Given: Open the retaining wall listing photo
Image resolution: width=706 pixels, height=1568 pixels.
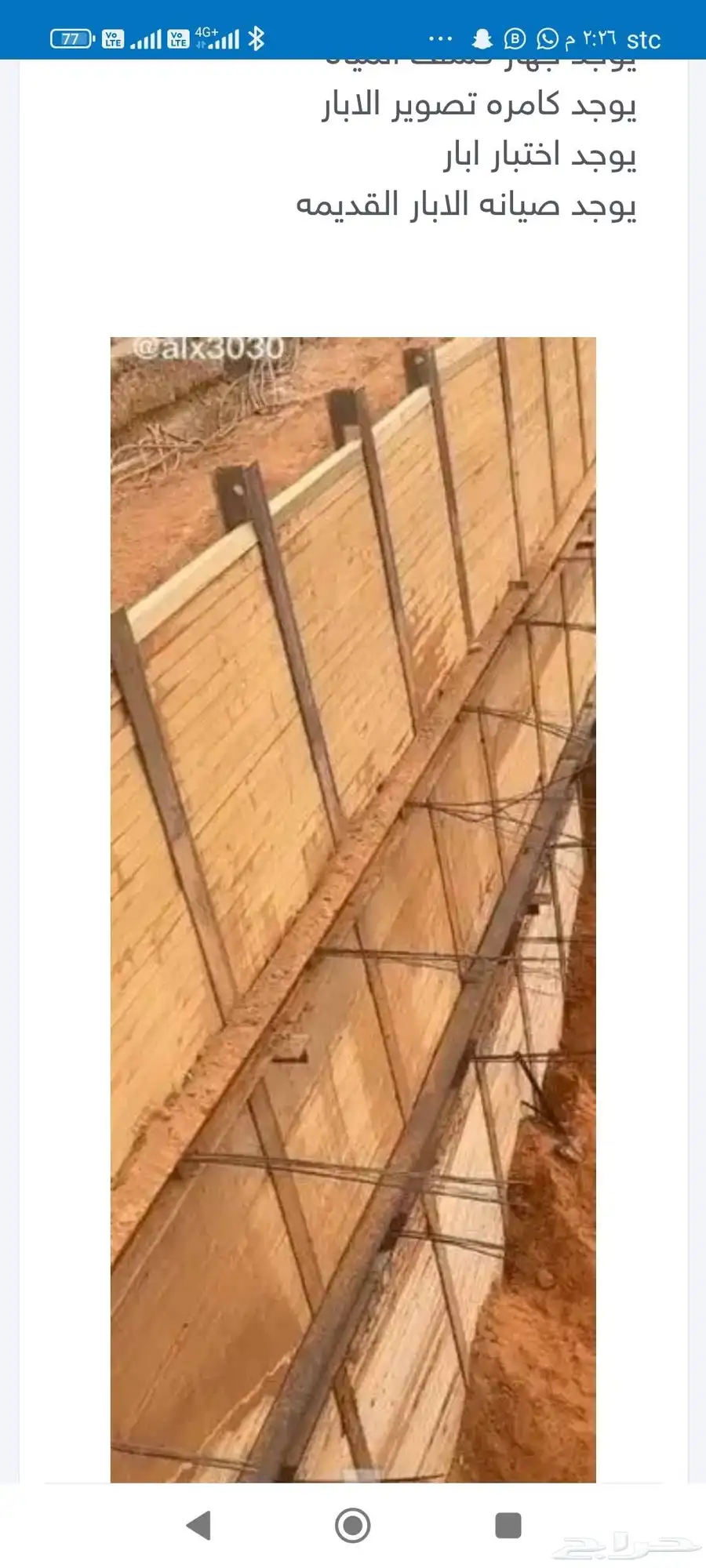Looking at the screenshot, I should 353,909.
